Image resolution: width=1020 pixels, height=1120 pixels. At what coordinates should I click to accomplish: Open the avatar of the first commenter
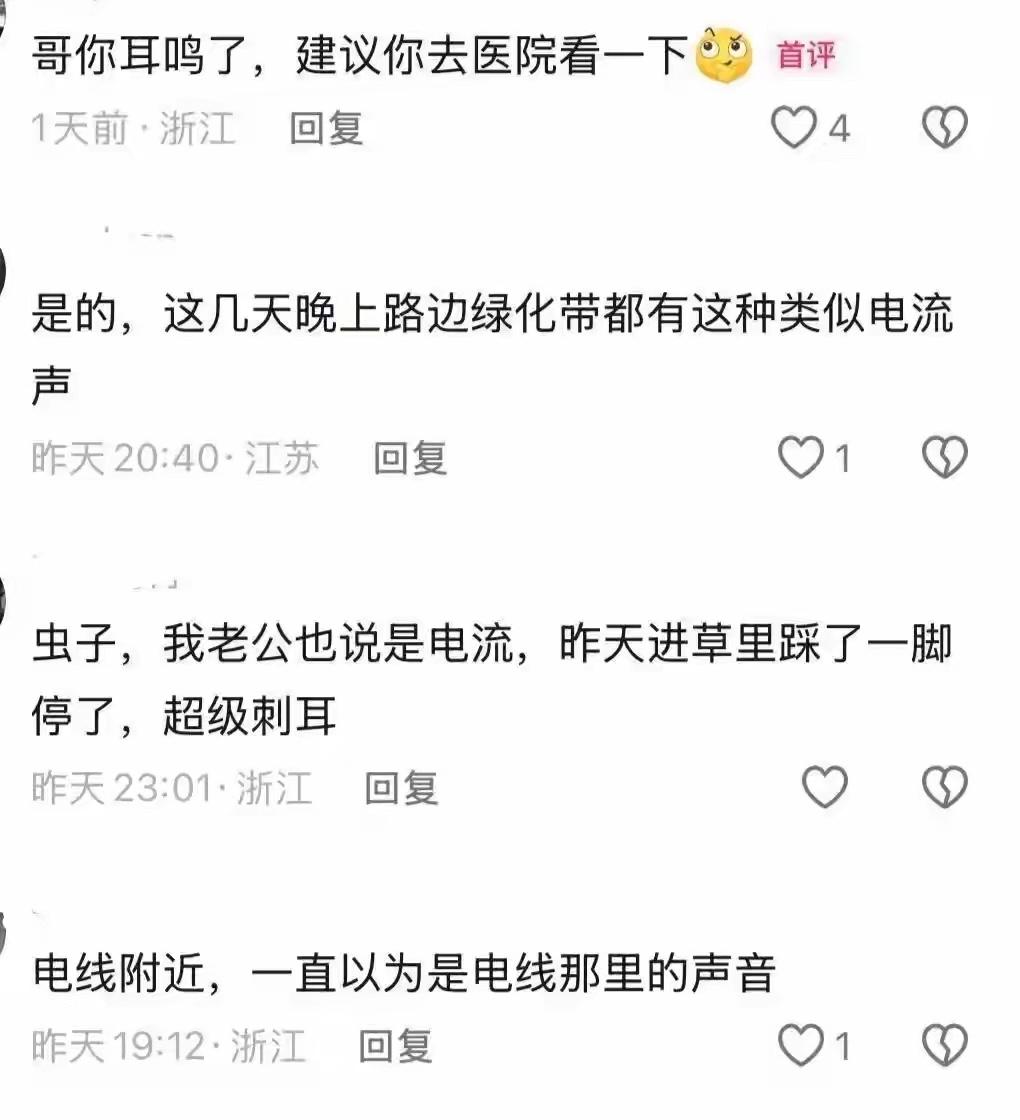pos(5,20)
